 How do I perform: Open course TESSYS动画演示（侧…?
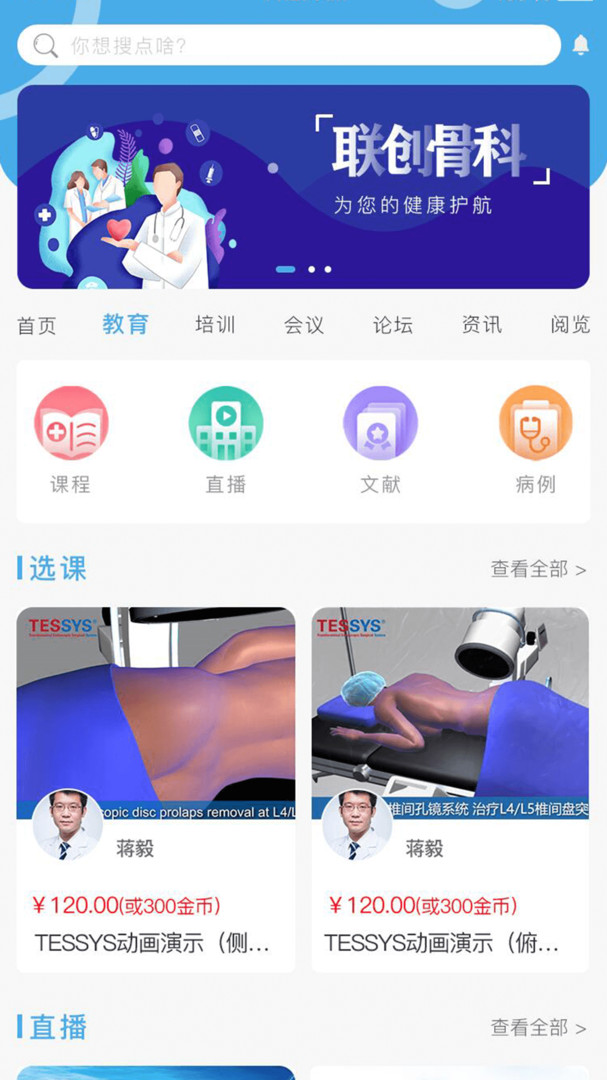[156, 789]
